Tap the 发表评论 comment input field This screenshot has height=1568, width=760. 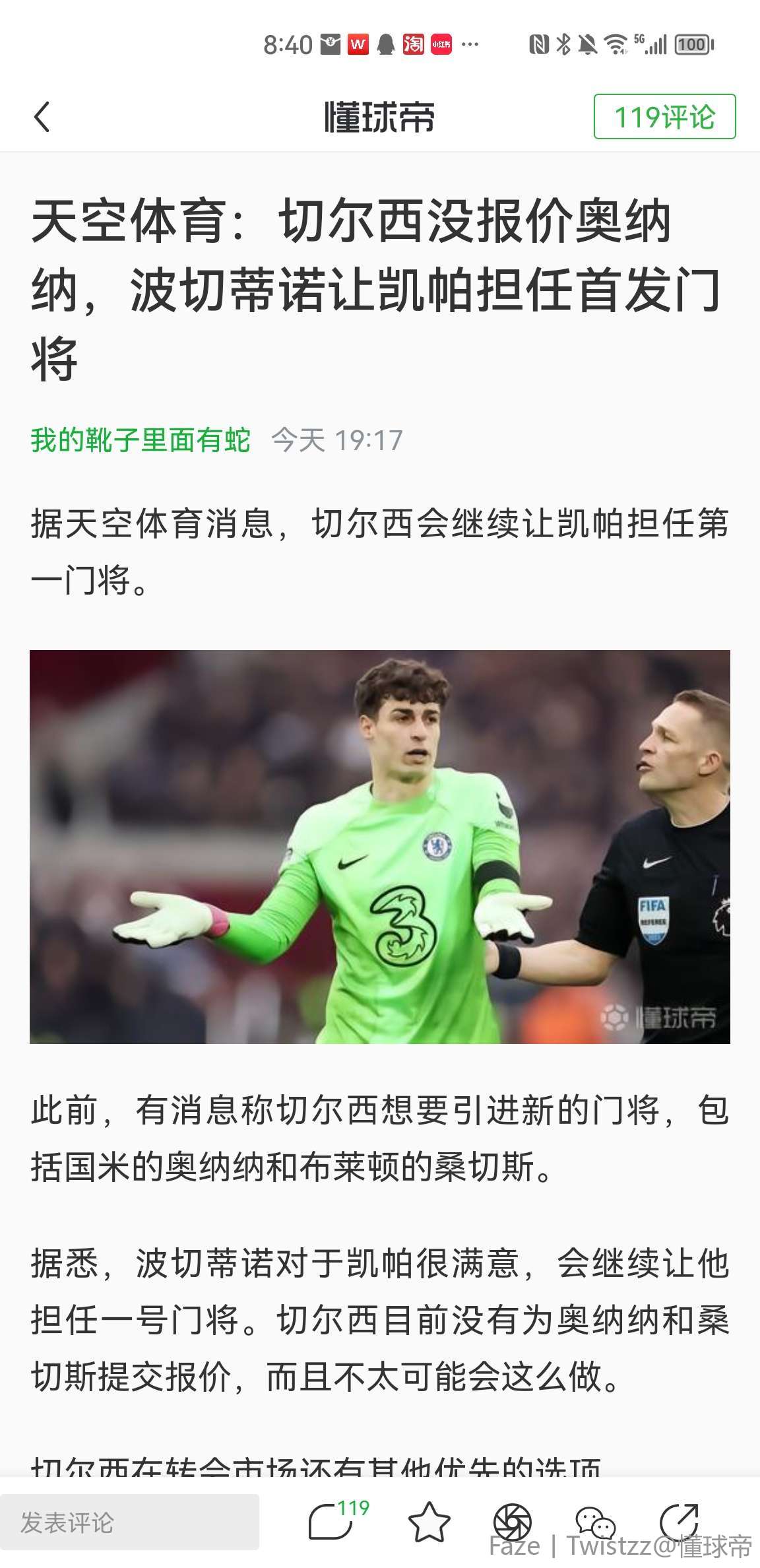pyautogui.click(x=129, y=1522)
